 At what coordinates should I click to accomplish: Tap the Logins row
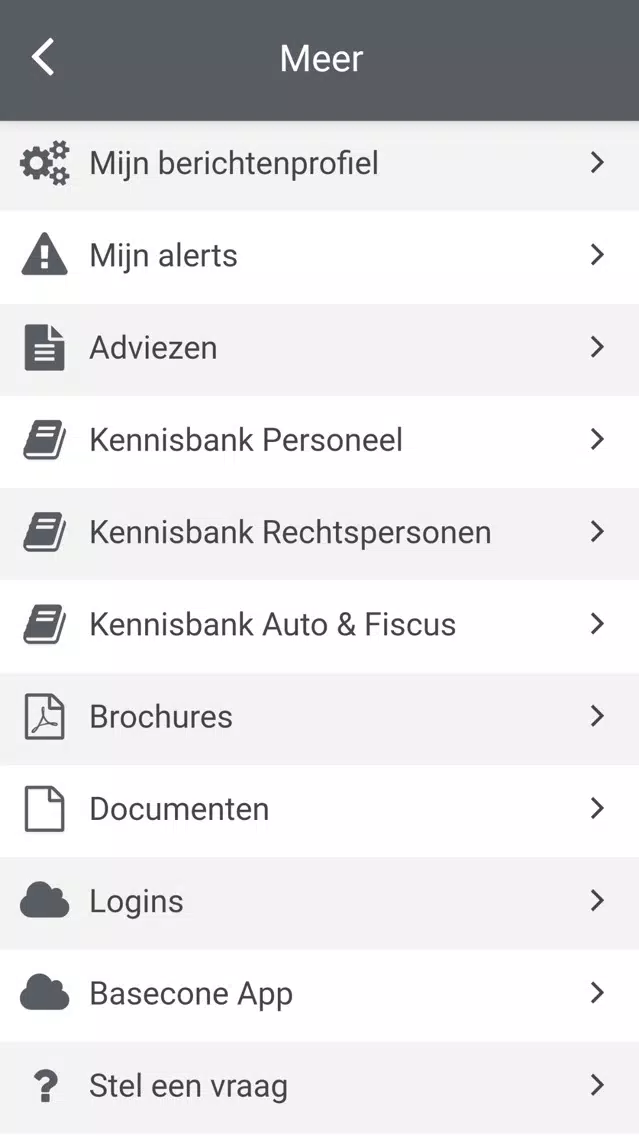tap(320, 902)
